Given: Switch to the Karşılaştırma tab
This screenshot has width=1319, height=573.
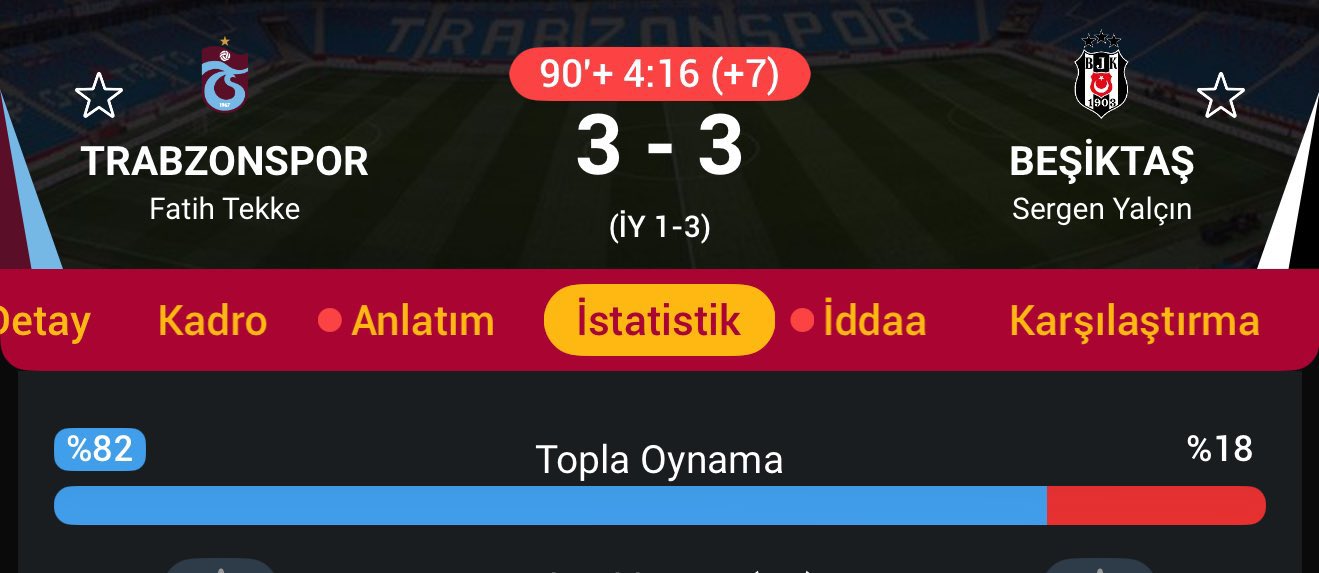Looking at the screenshot, I should click(x=1134, y=321).
